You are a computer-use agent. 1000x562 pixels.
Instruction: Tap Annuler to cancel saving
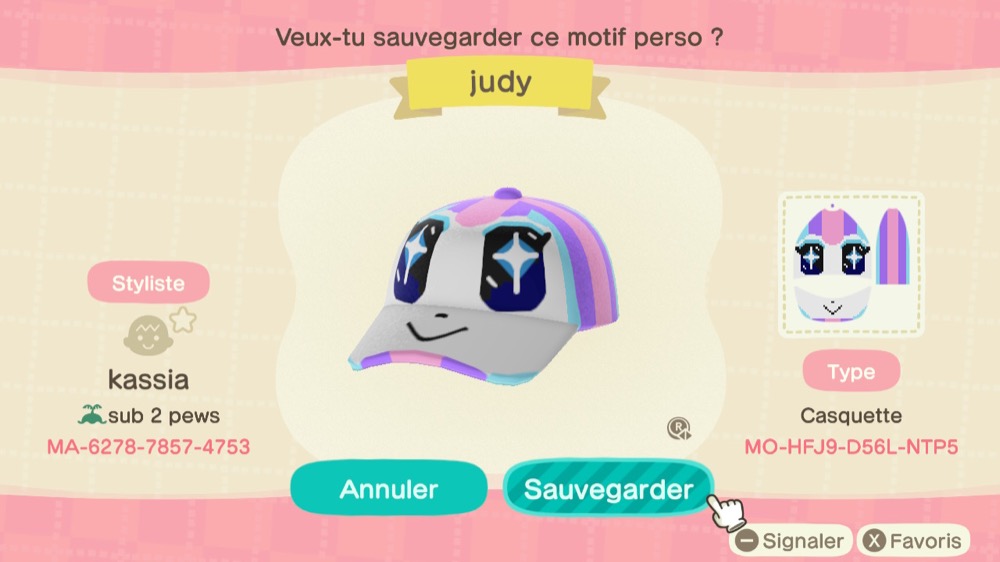pos(389,489)
